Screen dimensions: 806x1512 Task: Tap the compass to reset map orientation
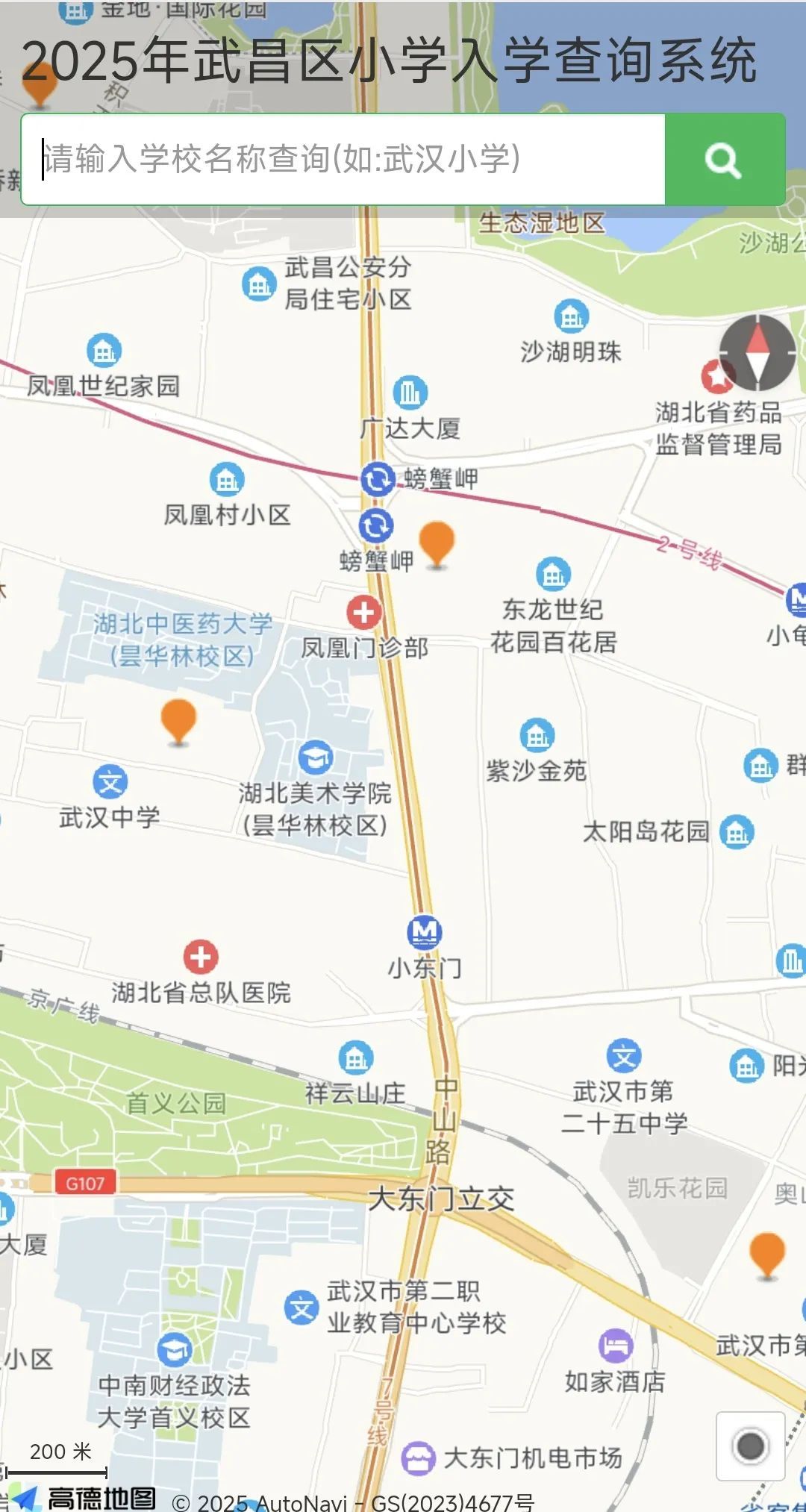pos(757,353)
